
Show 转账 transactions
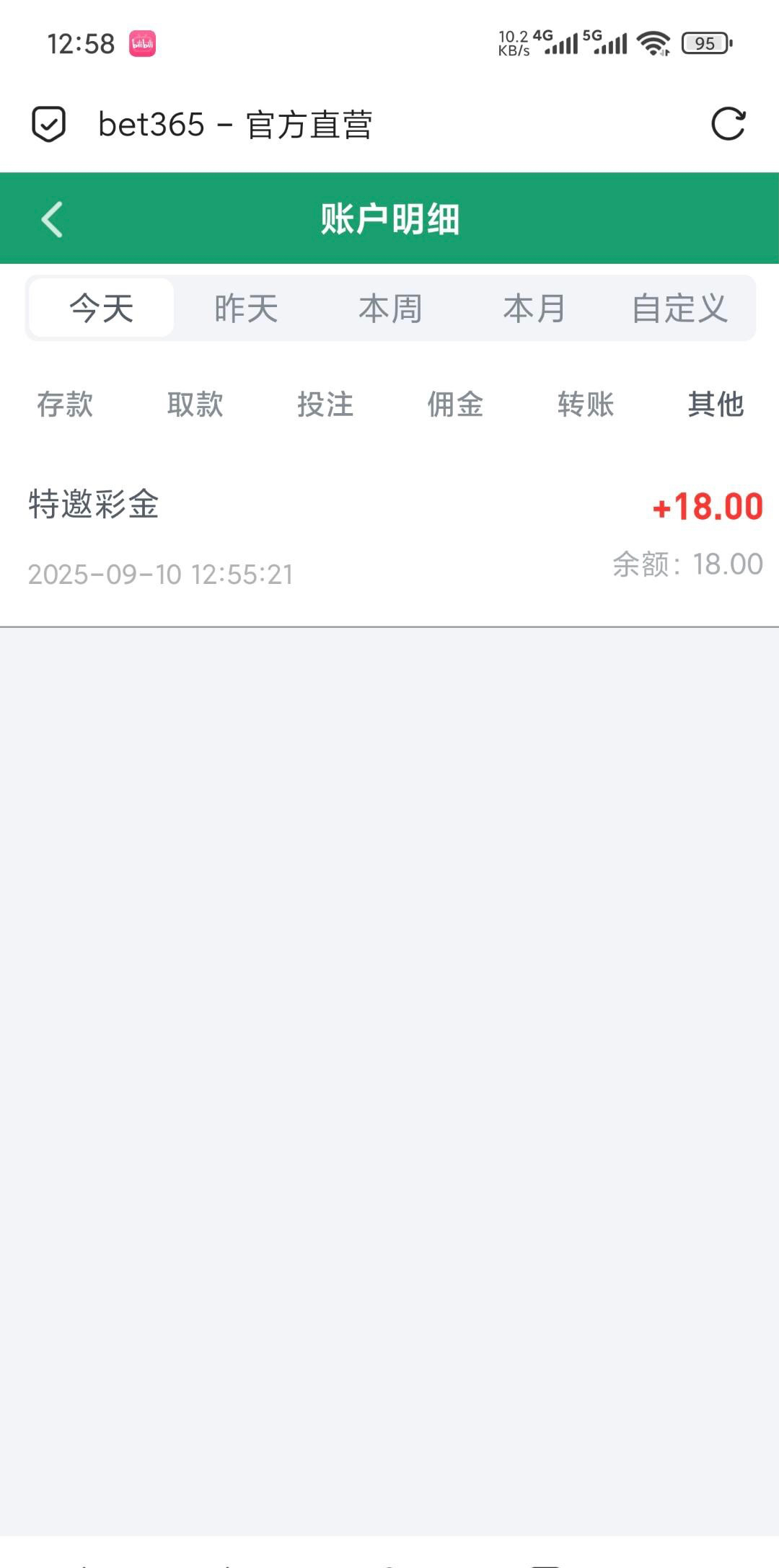pyautogui.click(x=586, y=404)
